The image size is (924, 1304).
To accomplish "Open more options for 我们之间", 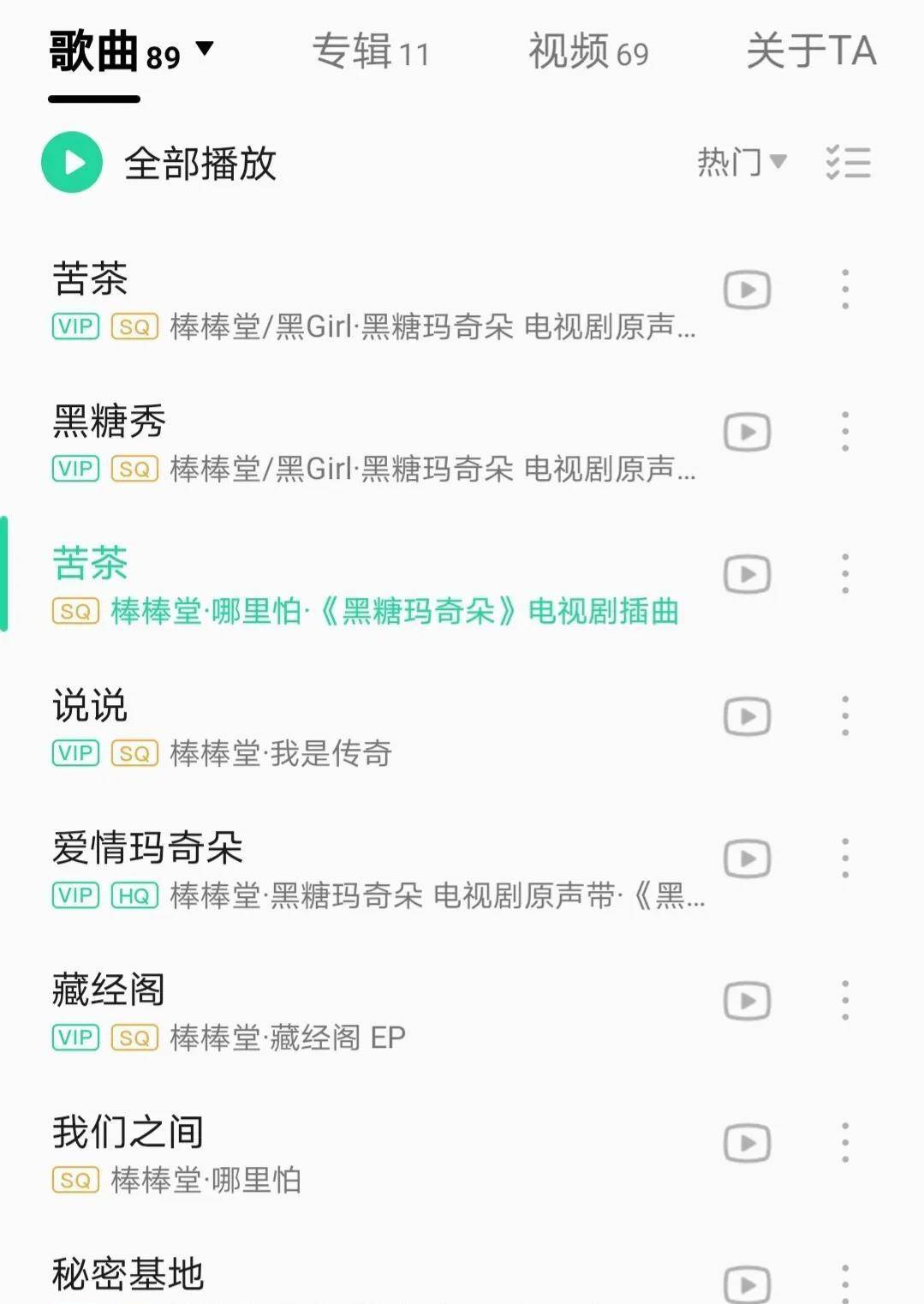I will [x=845, y=1143].
